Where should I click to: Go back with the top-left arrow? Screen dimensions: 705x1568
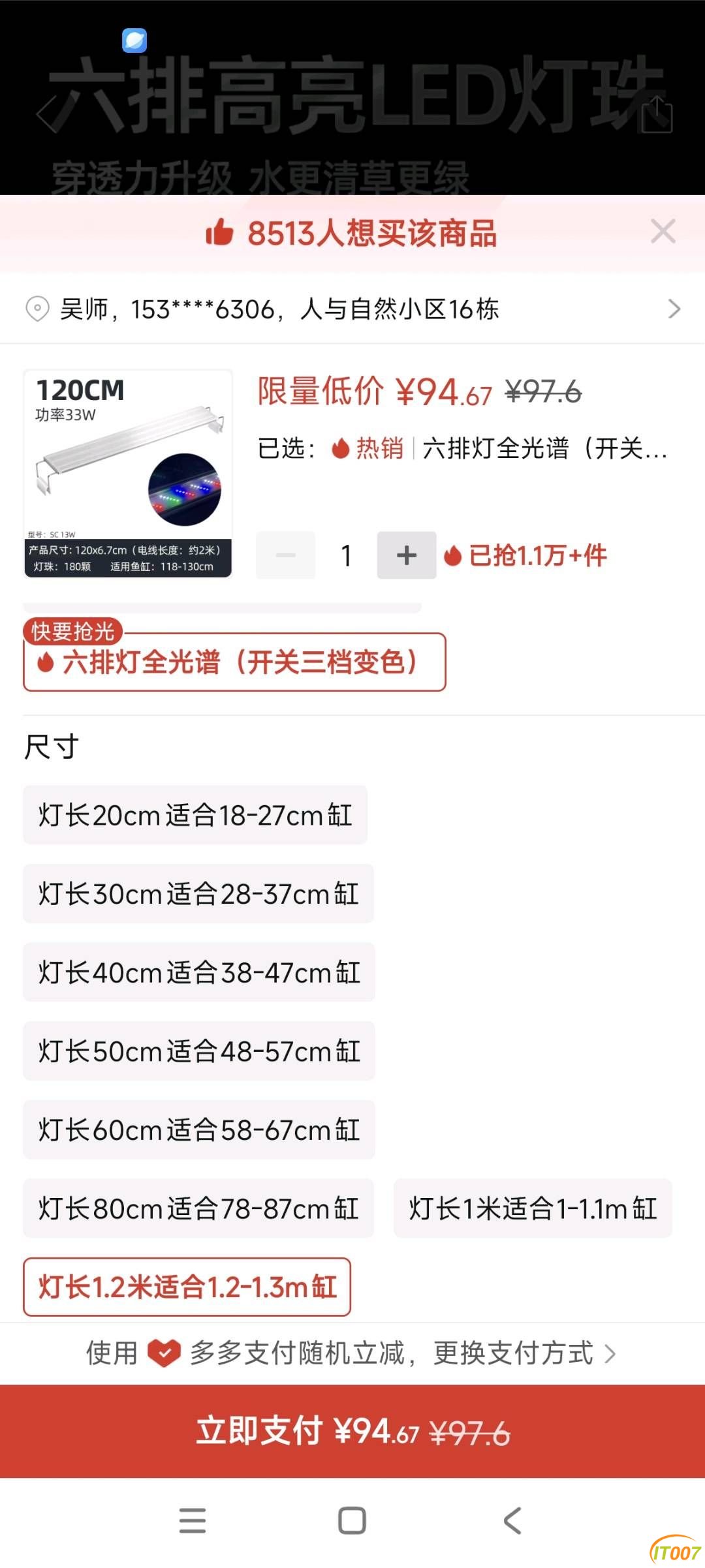(x=47, y=114)
